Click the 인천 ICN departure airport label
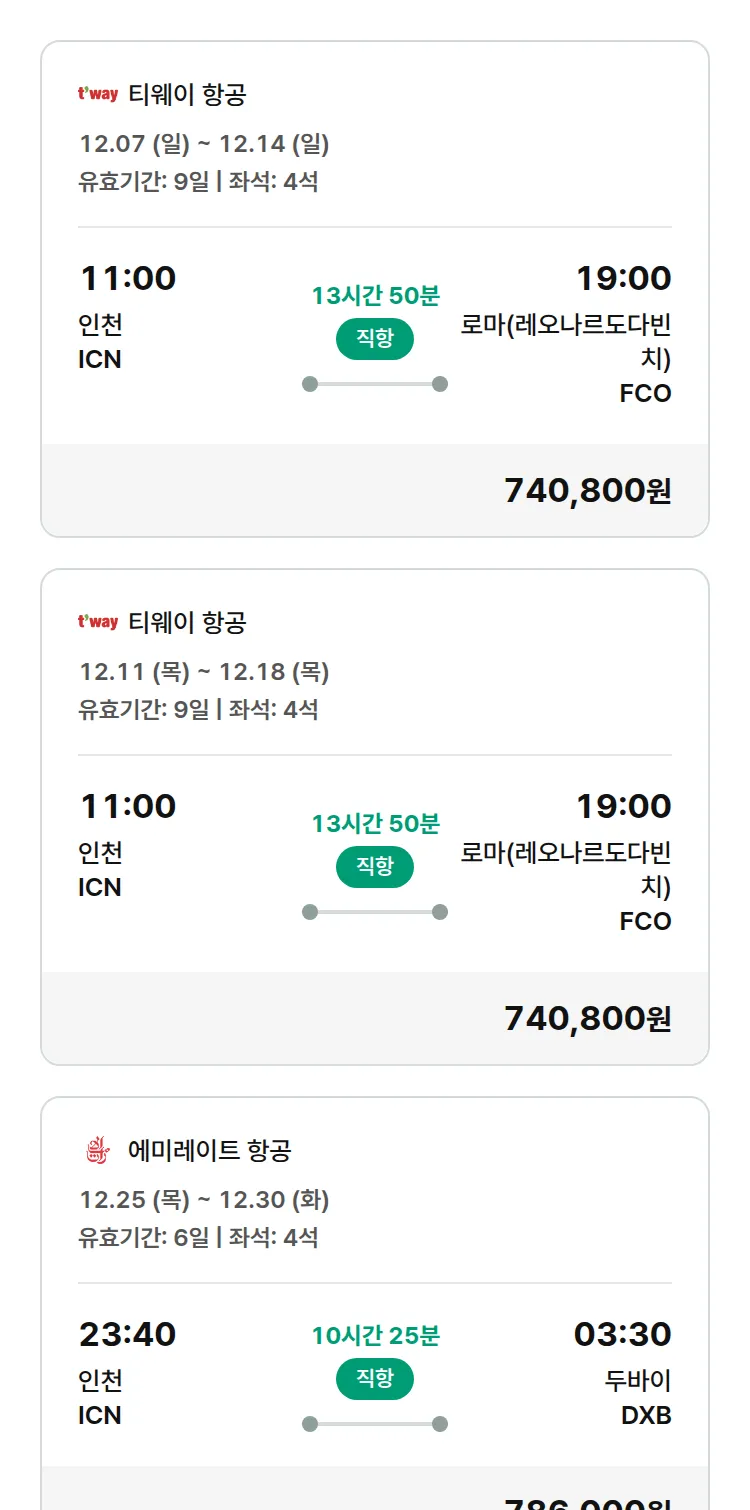The width and height of the screenshot is (750, 1510). [x=98, y=338]
